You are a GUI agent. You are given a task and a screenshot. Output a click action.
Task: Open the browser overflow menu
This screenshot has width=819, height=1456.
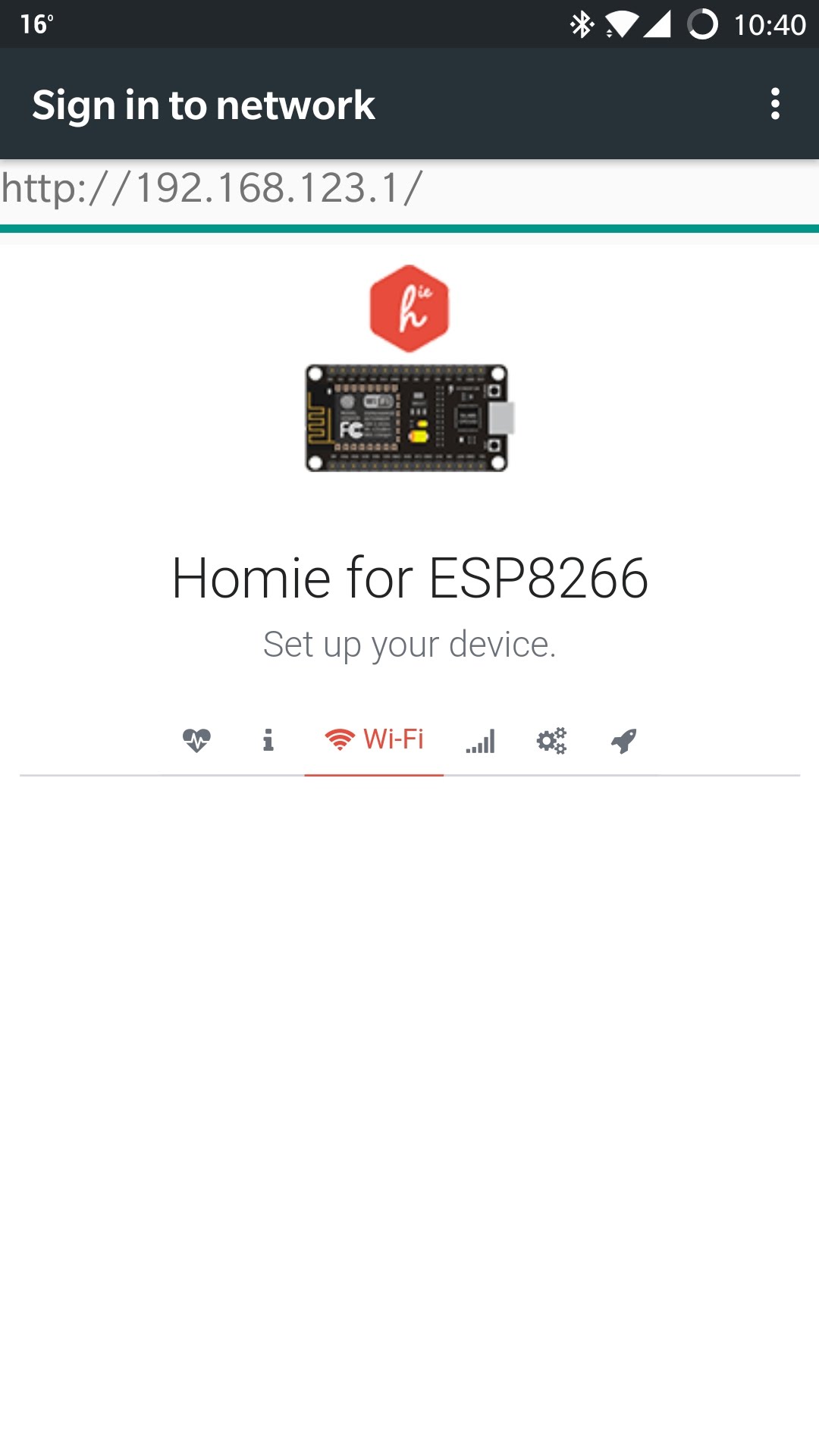(x=775, y=104)
